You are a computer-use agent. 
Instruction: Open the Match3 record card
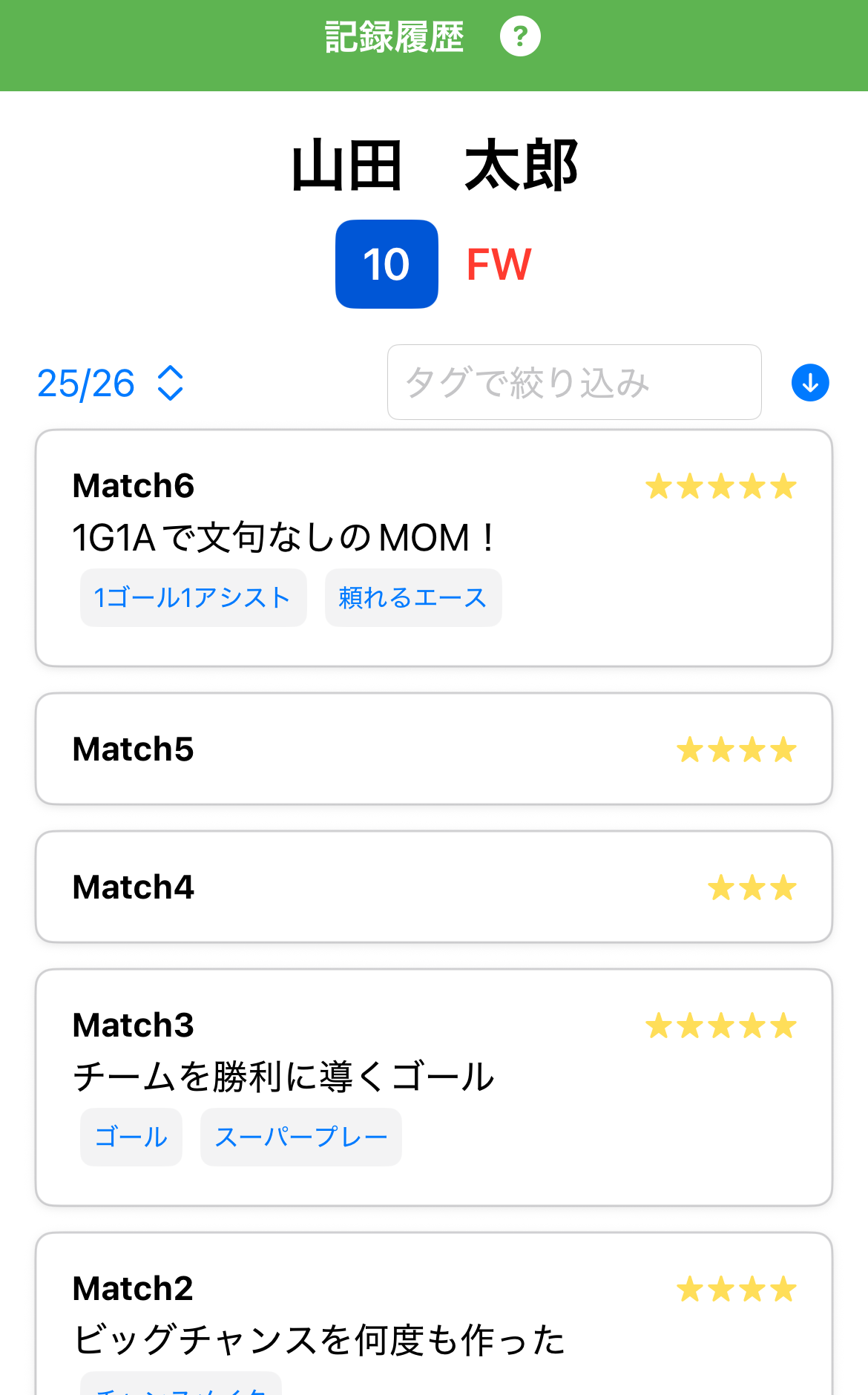click(433, 1054)
